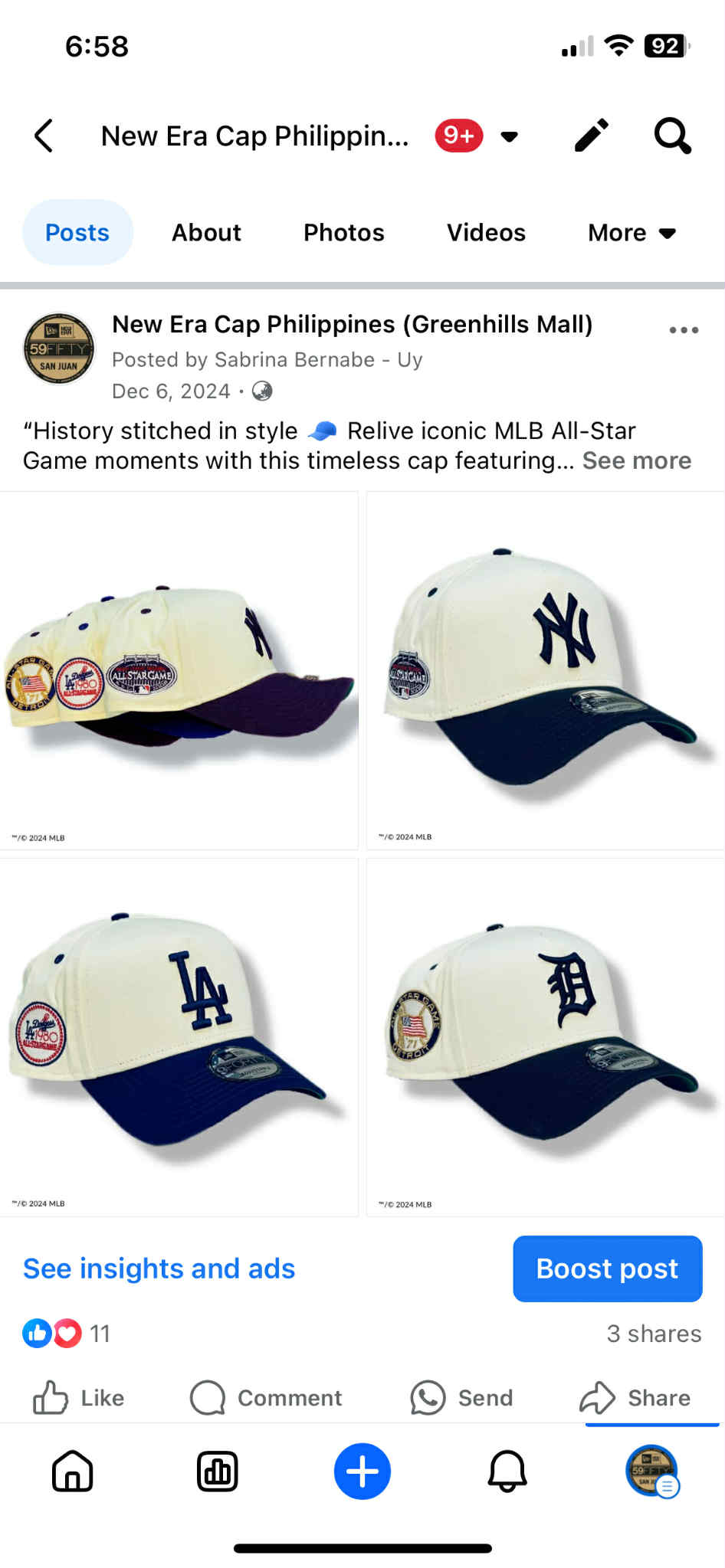Open the post's three-dot options menu
725x1568 pixels.
pos(683,330)
